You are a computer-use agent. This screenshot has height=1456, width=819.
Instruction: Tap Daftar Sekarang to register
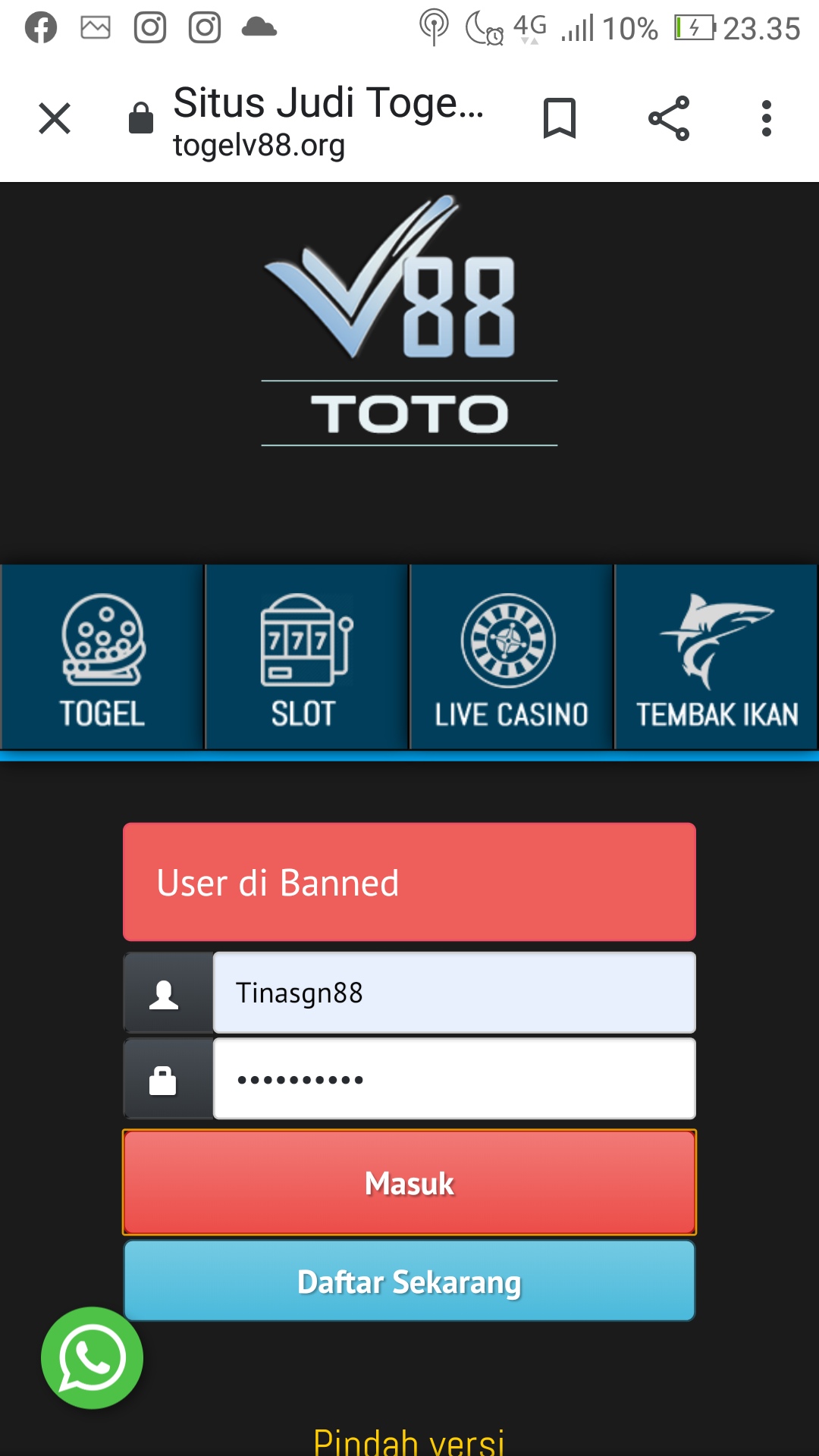pos(409,1280)
